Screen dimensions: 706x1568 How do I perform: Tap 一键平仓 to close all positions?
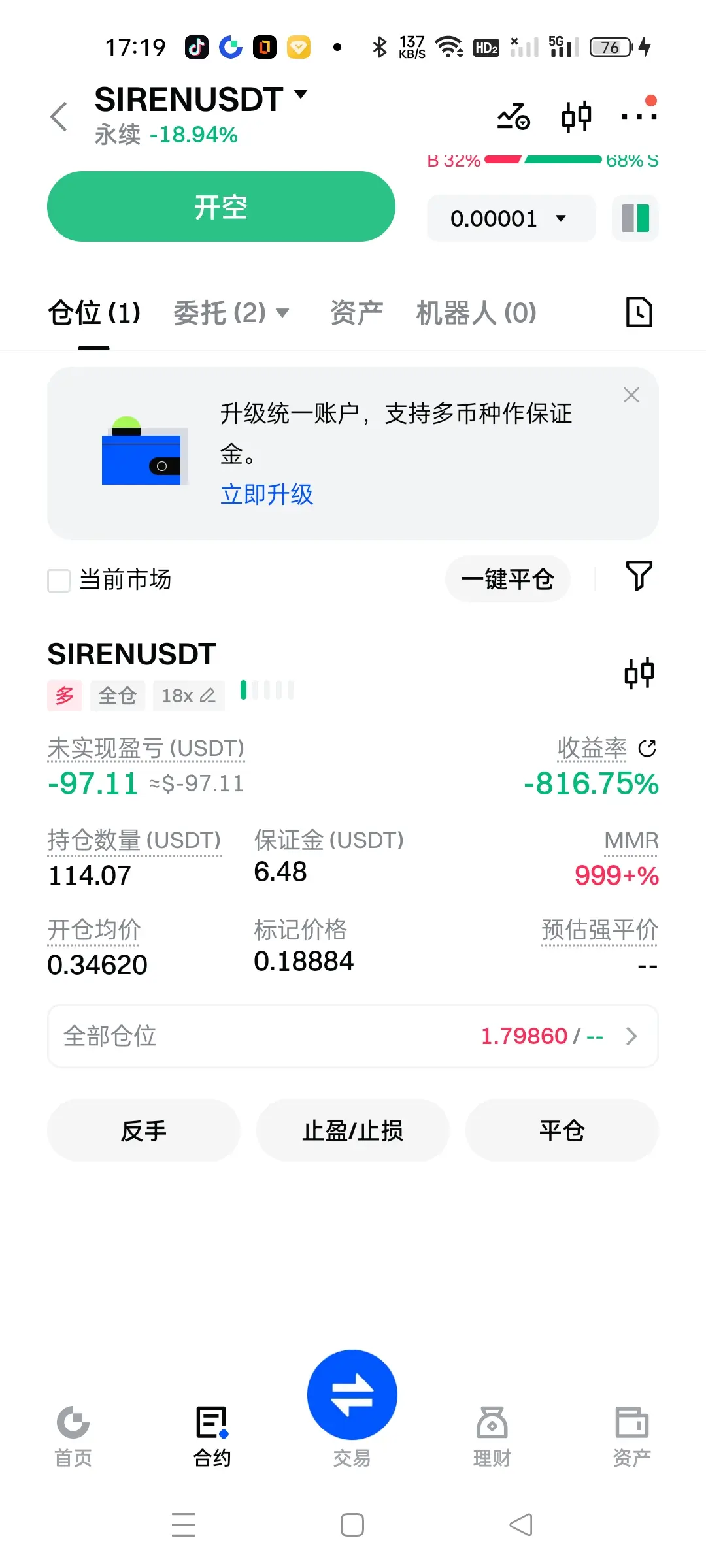[507, 579]
